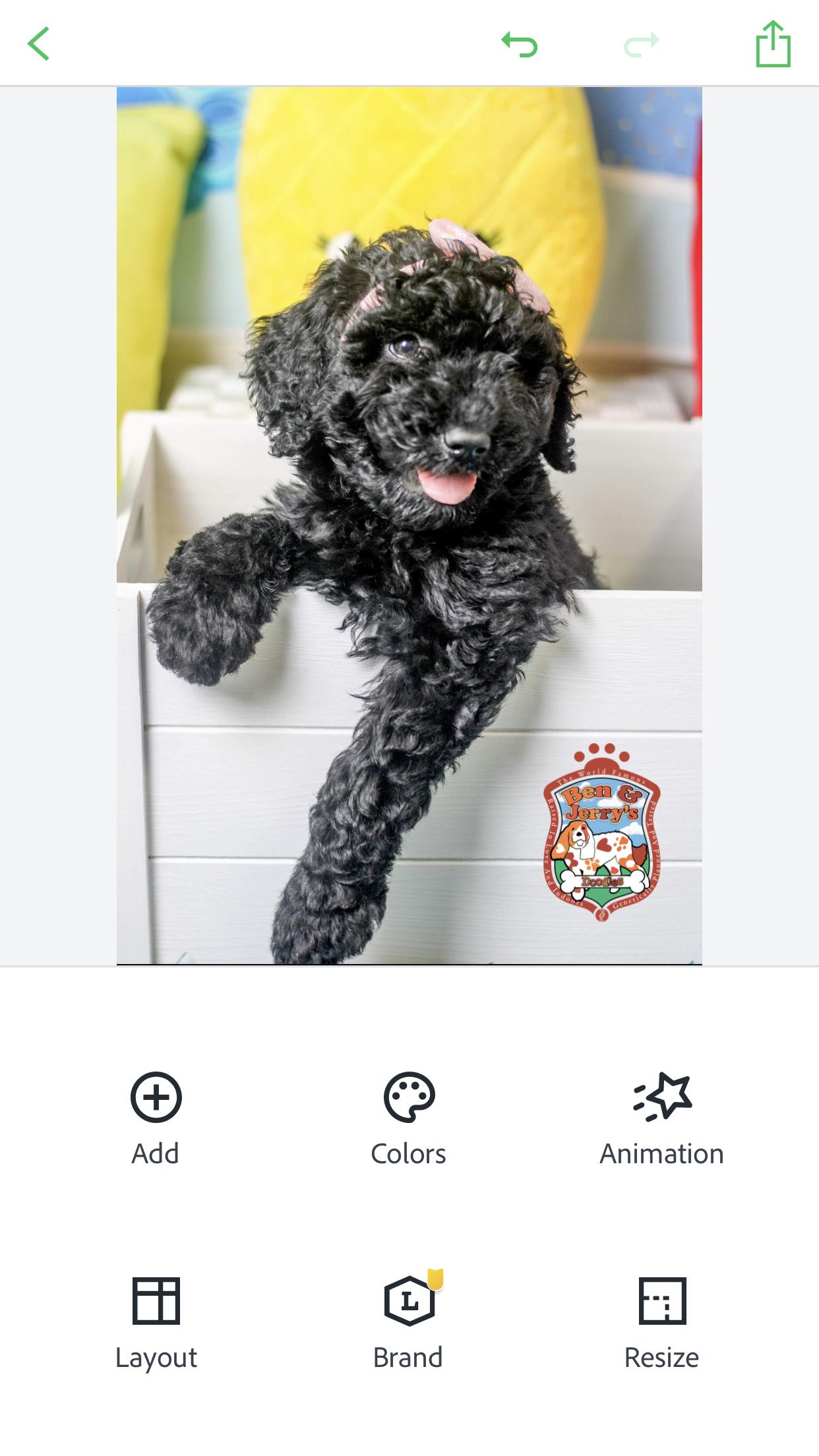Open the Layout tool
Screen dimensions: 819x1456
[x=156, y=1323]
